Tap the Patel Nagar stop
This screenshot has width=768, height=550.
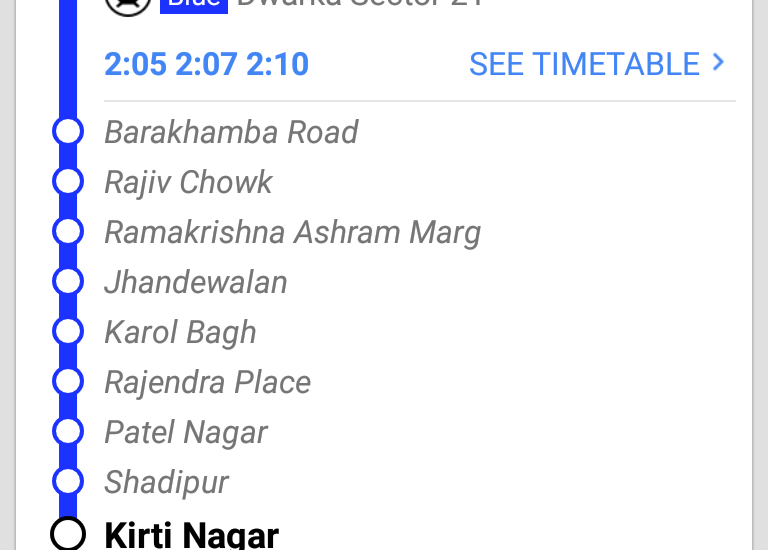click(x=186, y=432)
